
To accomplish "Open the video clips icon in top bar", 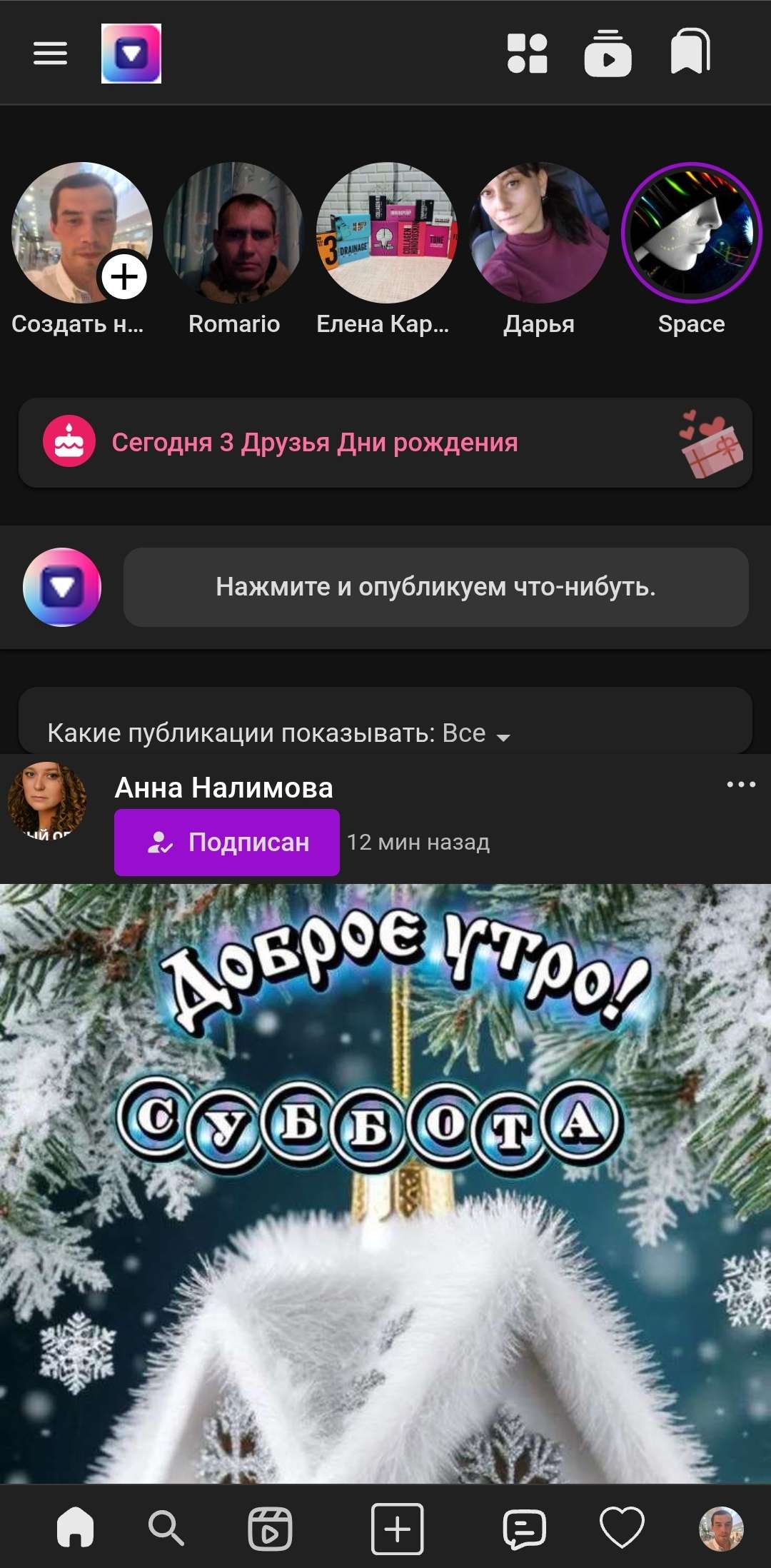I will point(607,54).
